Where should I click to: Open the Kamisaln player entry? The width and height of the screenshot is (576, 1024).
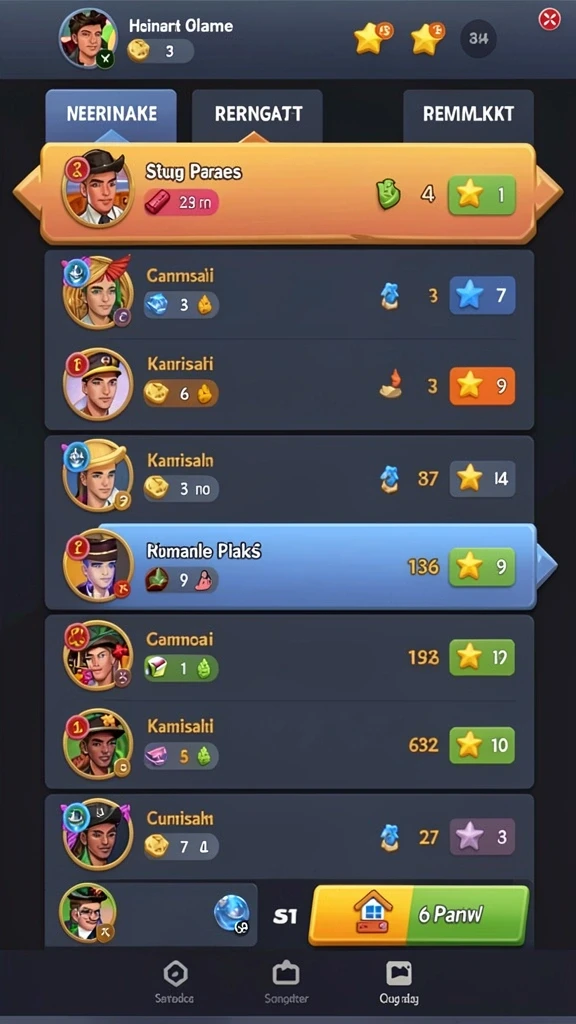(289, 480)
